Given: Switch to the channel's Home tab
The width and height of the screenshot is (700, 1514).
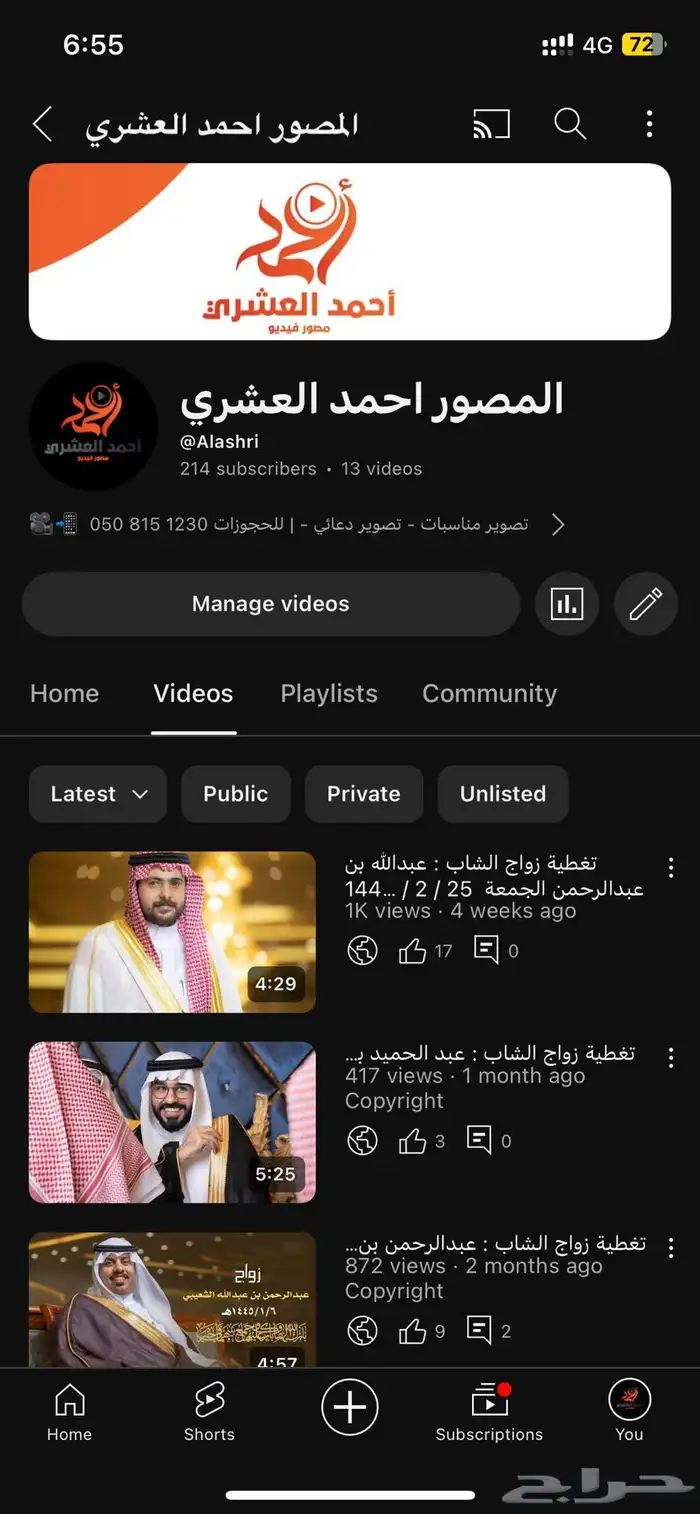Looking at the screenshot, I should point(65,693).
